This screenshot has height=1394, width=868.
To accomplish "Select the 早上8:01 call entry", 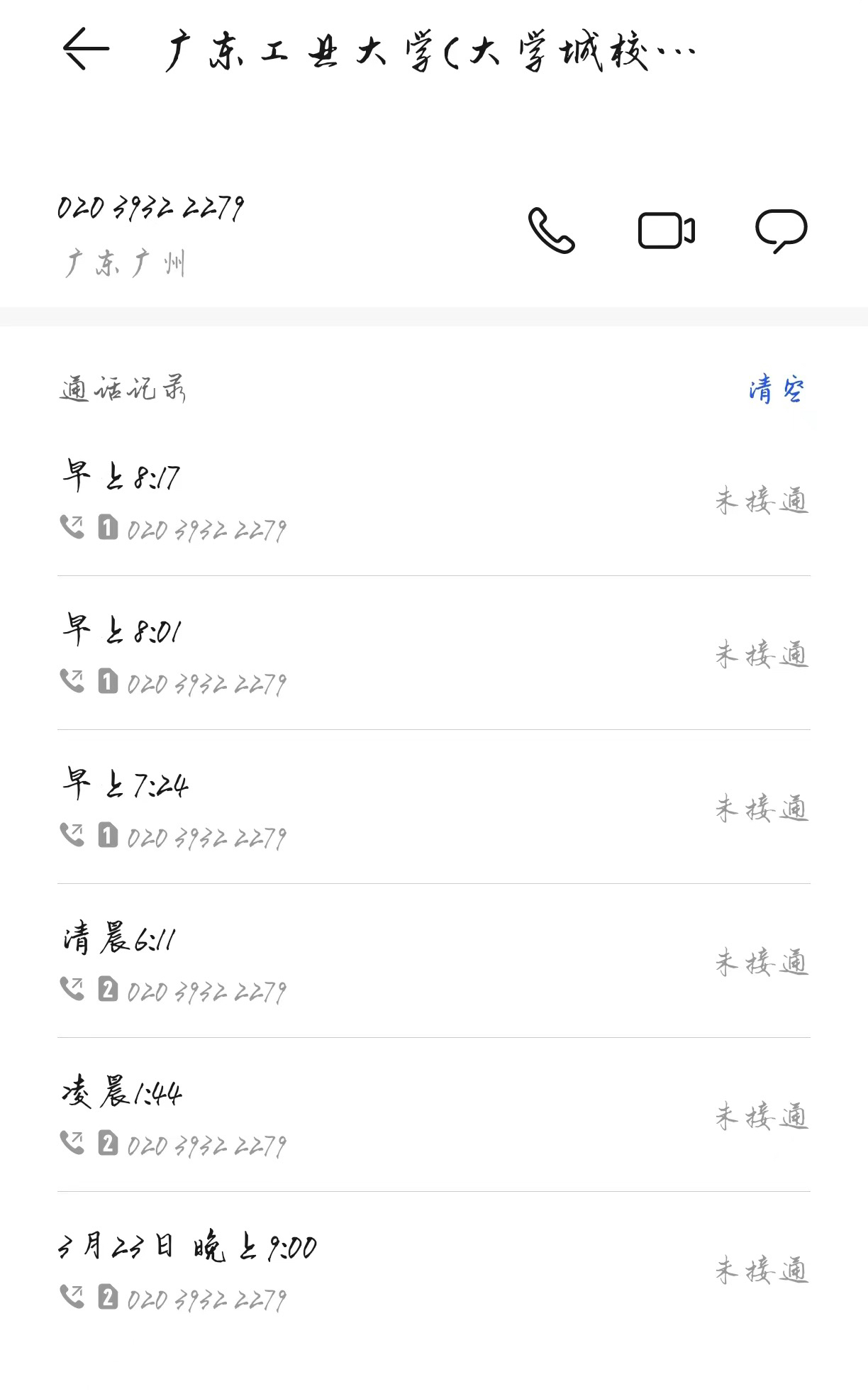I will (433, 654).
